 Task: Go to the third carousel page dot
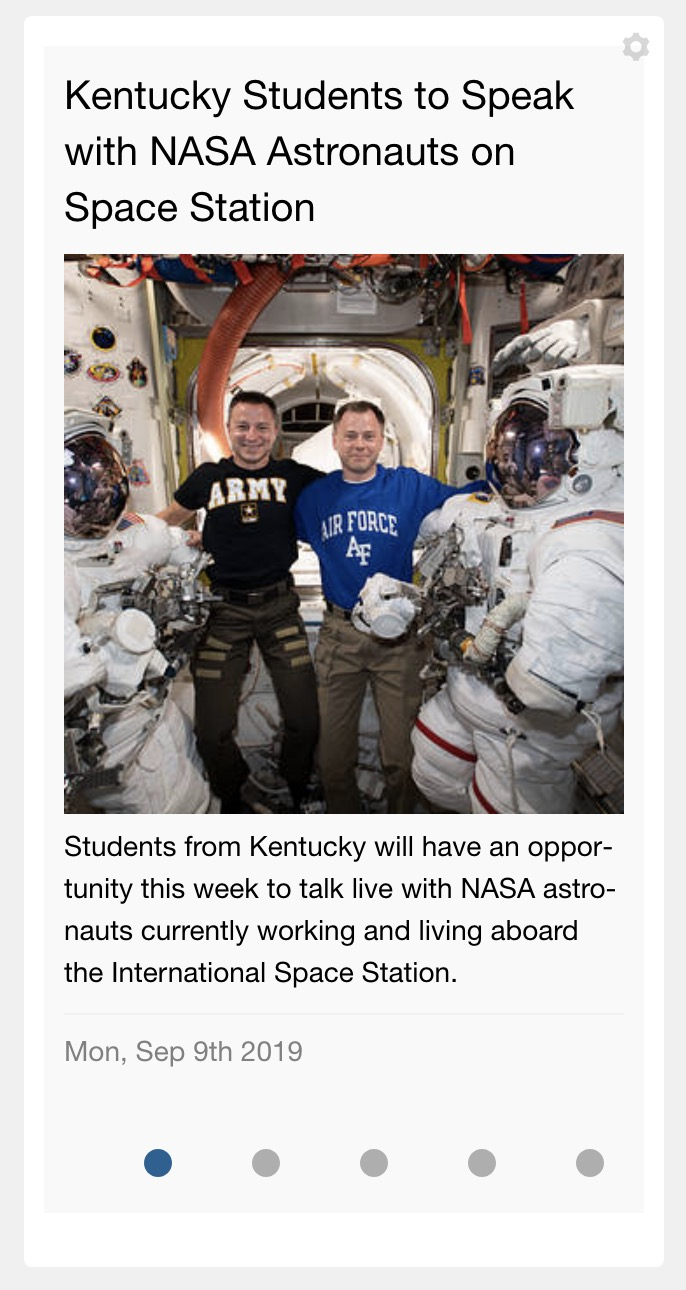(374, 1163)
